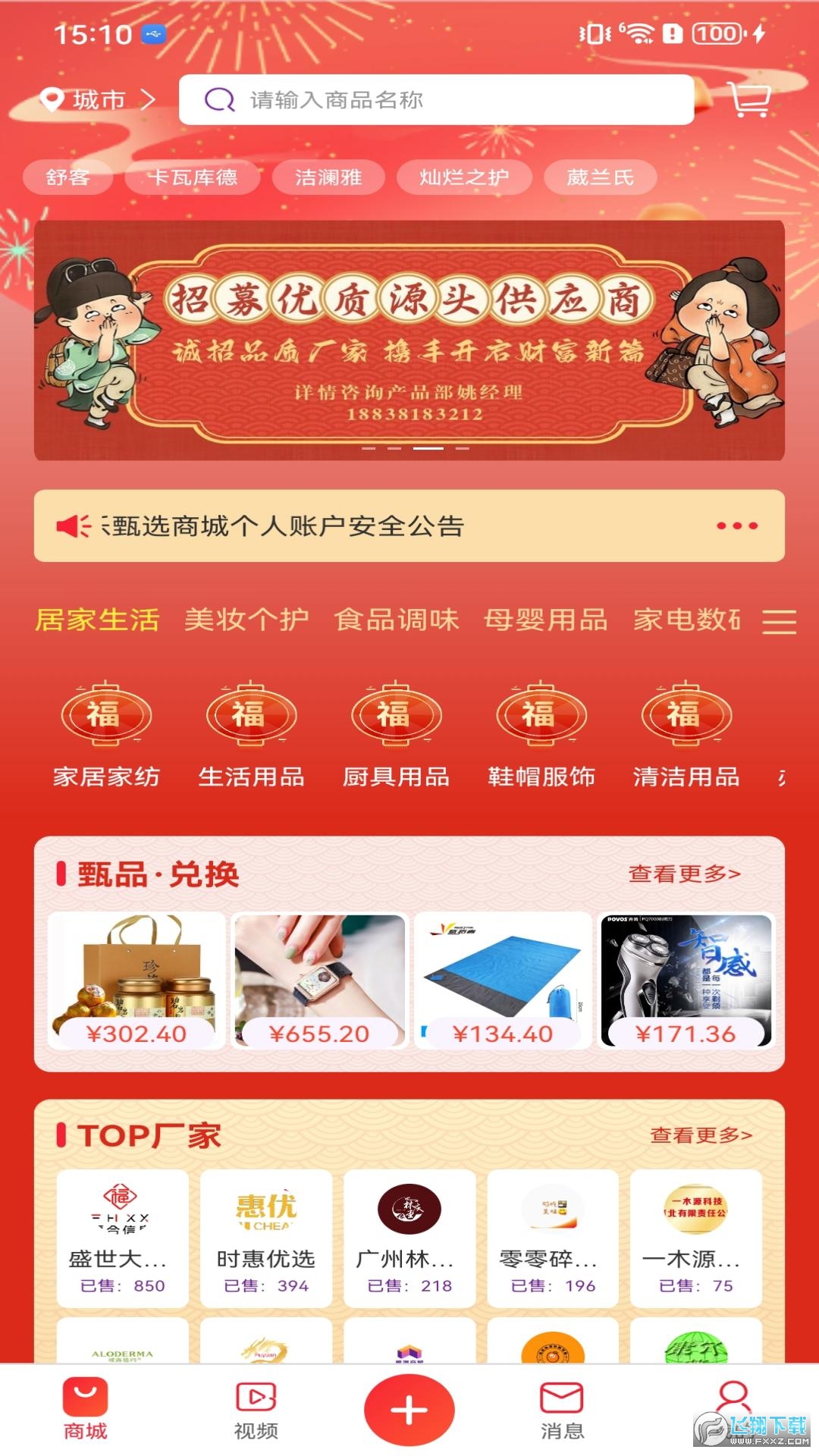Screen dimensions: 819x1456
Task: Open the ¥655.20 watch product
Action: pyautogui.click(x=319, y=981)
